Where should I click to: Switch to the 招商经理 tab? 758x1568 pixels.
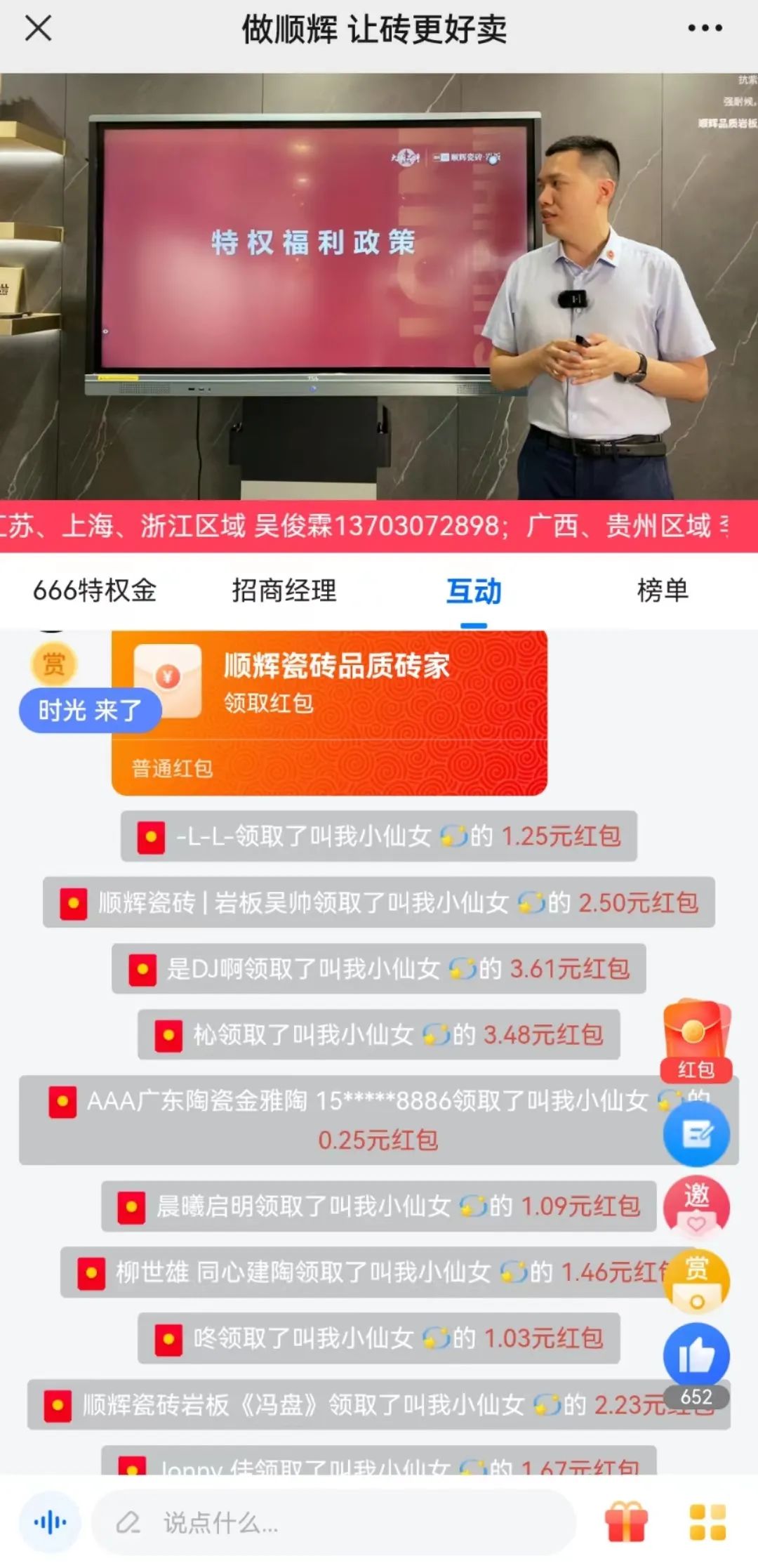284,590
